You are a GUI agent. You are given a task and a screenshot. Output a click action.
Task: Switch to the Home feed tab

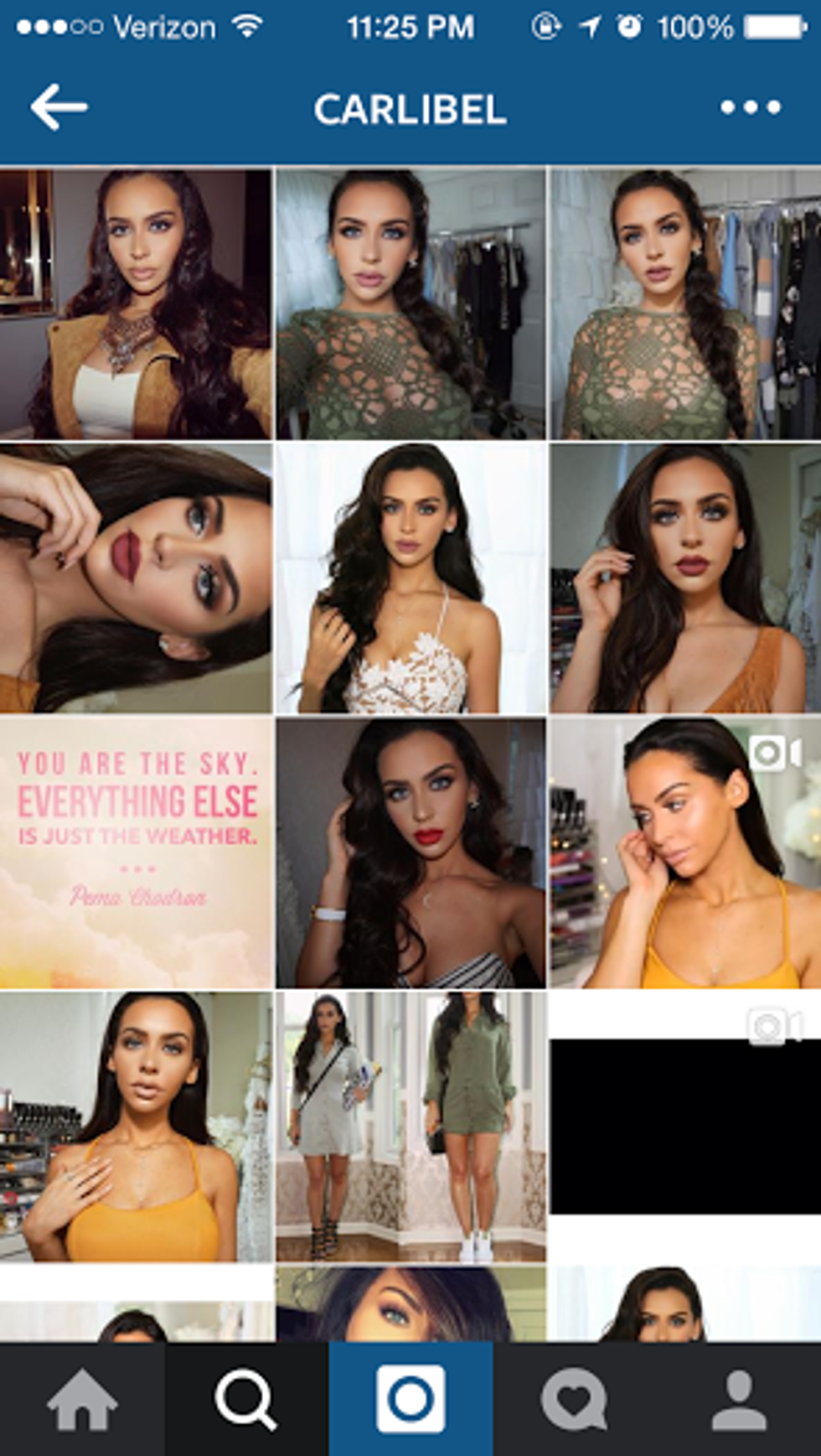[x=82, y=1399]
